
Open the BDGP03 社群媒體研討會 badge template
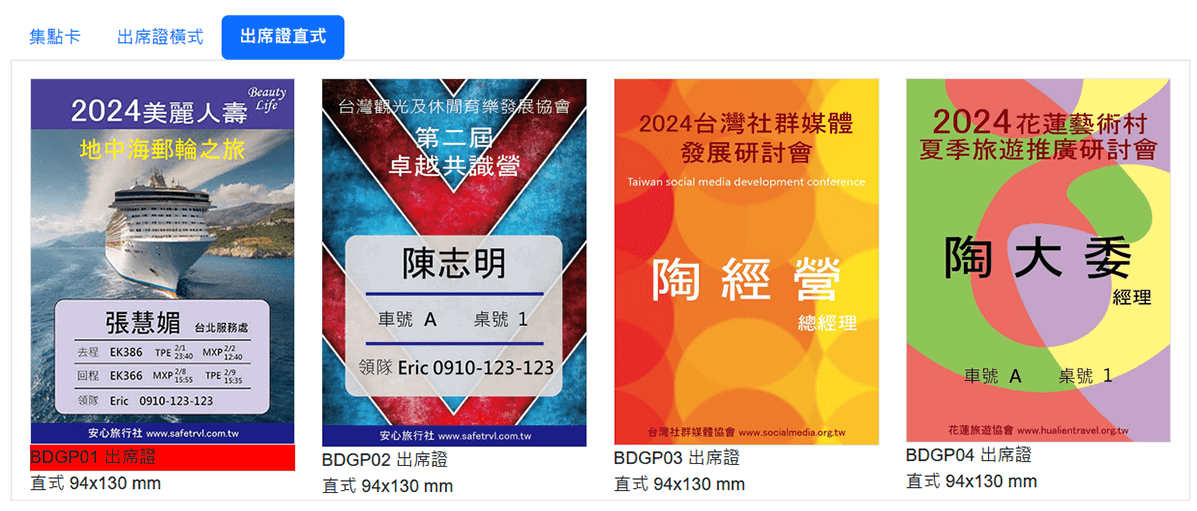click(746, 261)
